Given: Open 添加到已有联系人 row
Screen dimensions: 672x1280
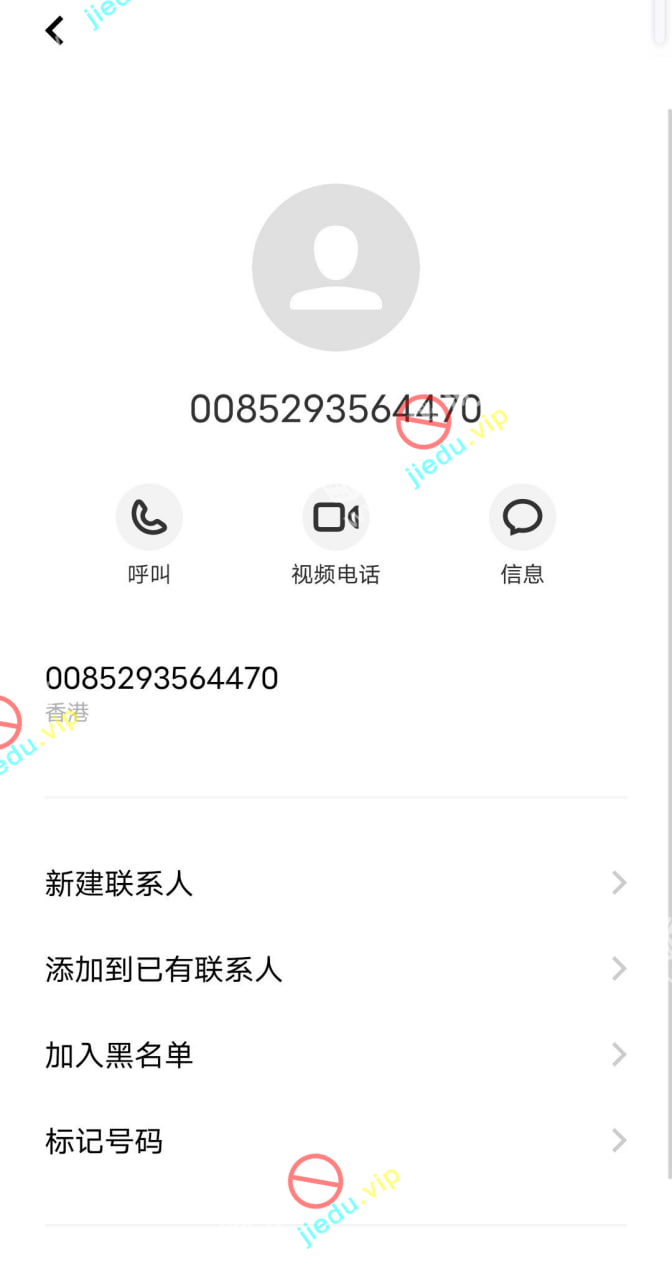Looking at the screenshot, I should click(335, 969).
